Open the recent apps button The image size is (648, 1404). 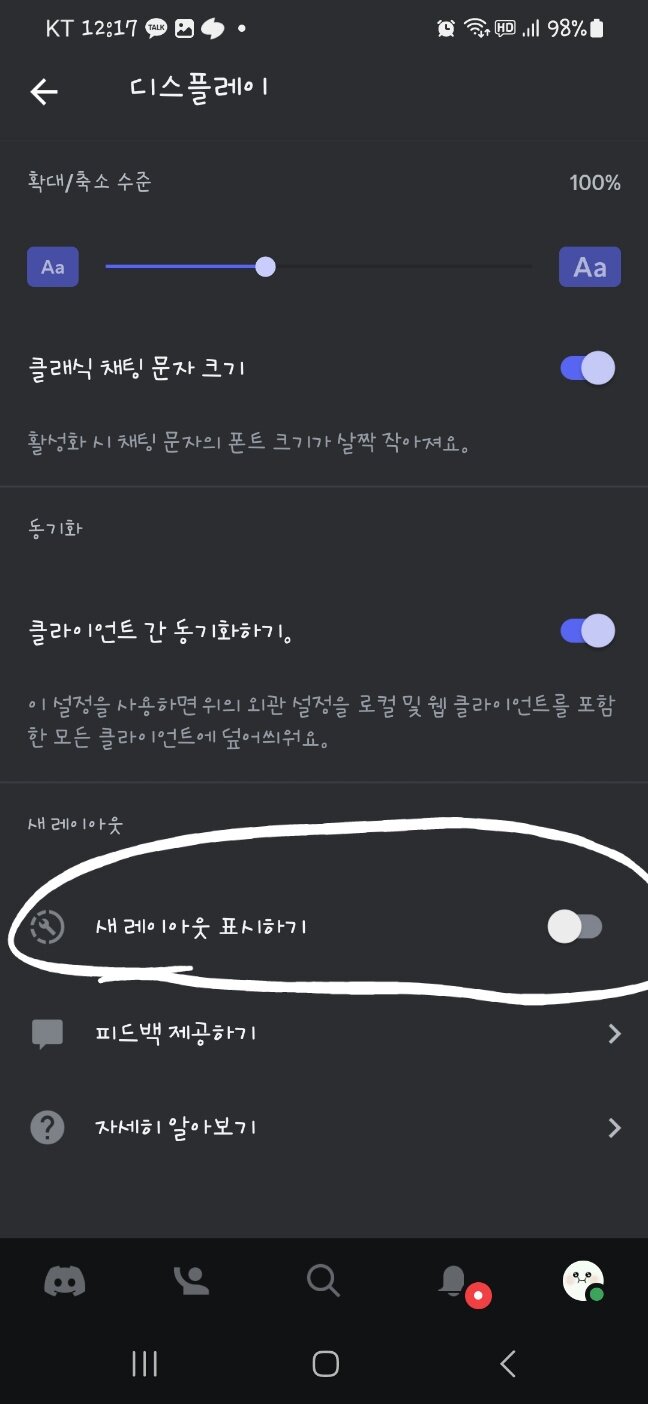145,1364
